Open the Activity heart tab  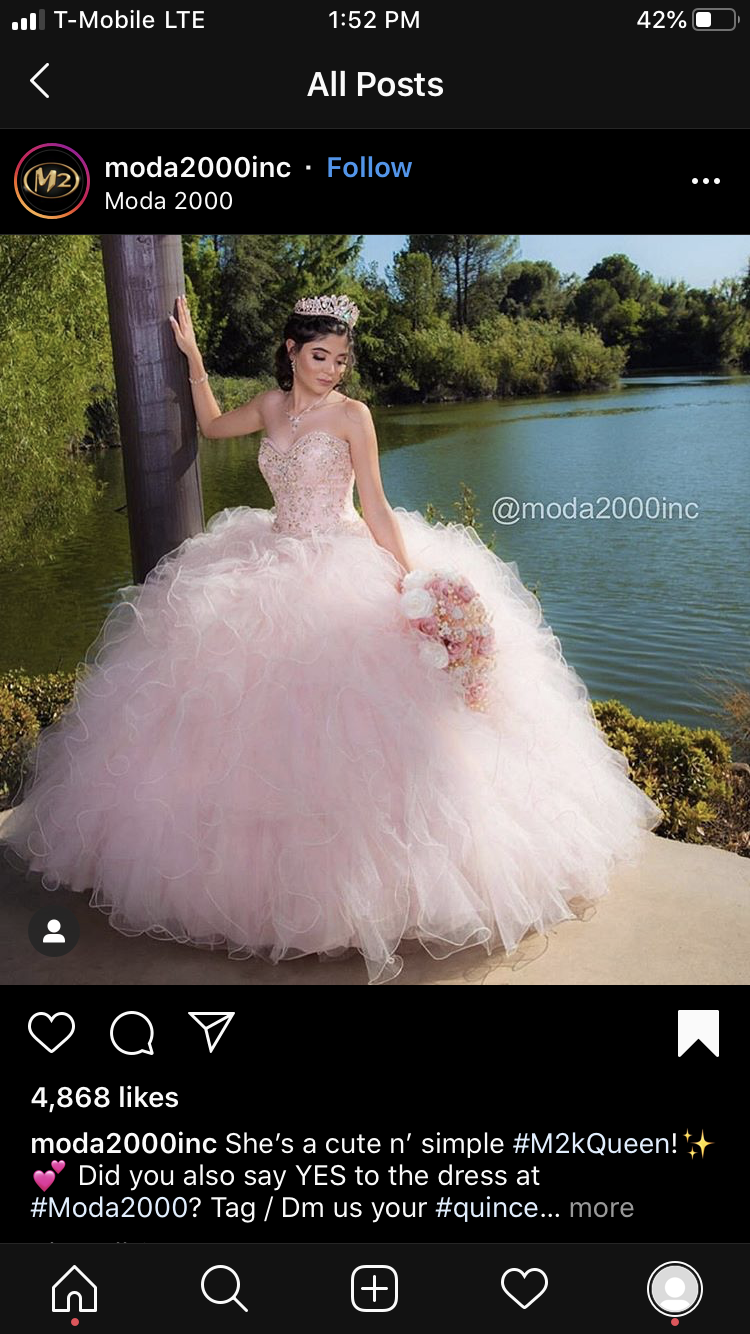pos(524,1288)
